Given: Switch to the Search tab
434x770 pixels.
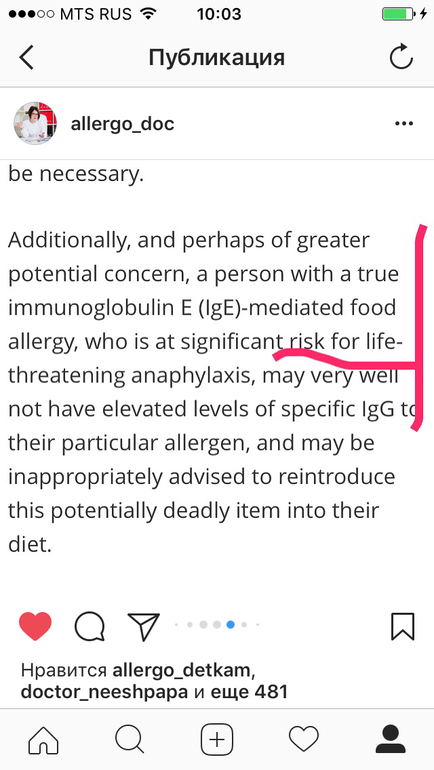Looking at the screenshot, I should click(x=130, y=739).
